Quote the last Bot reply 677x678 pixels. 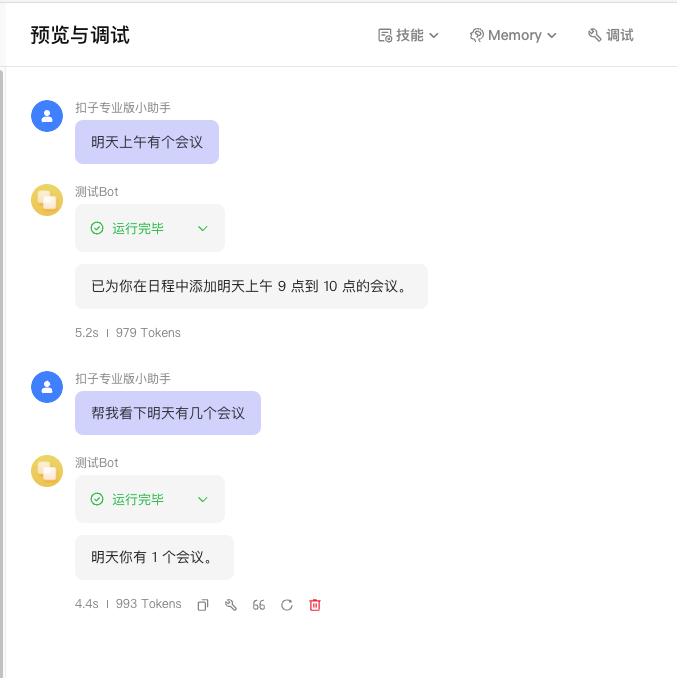click(259, 605)
